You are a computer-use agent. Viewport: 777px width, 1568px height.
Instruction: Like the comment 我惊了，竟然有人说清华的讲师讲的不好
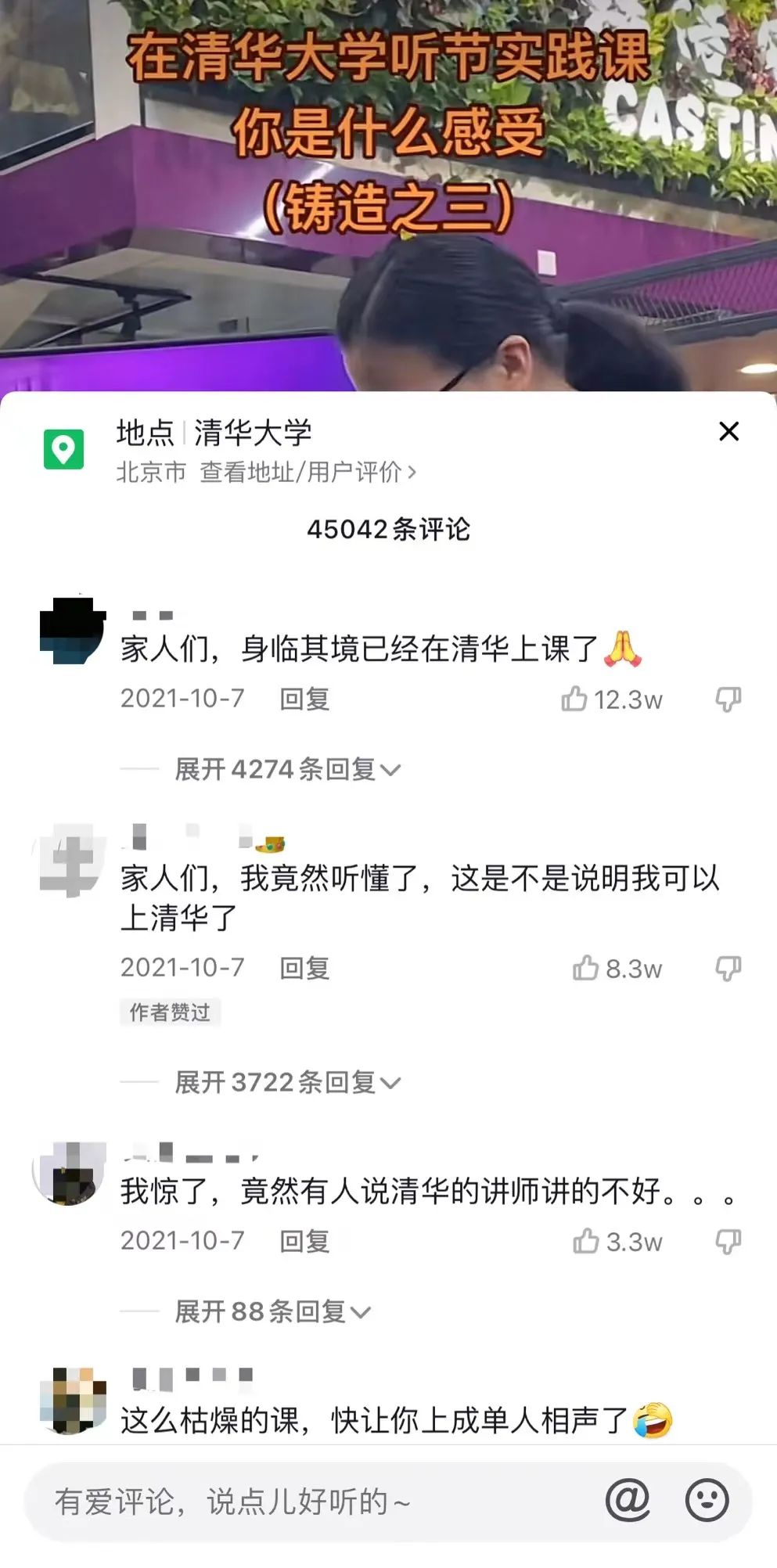click(x=585, y=1242)
